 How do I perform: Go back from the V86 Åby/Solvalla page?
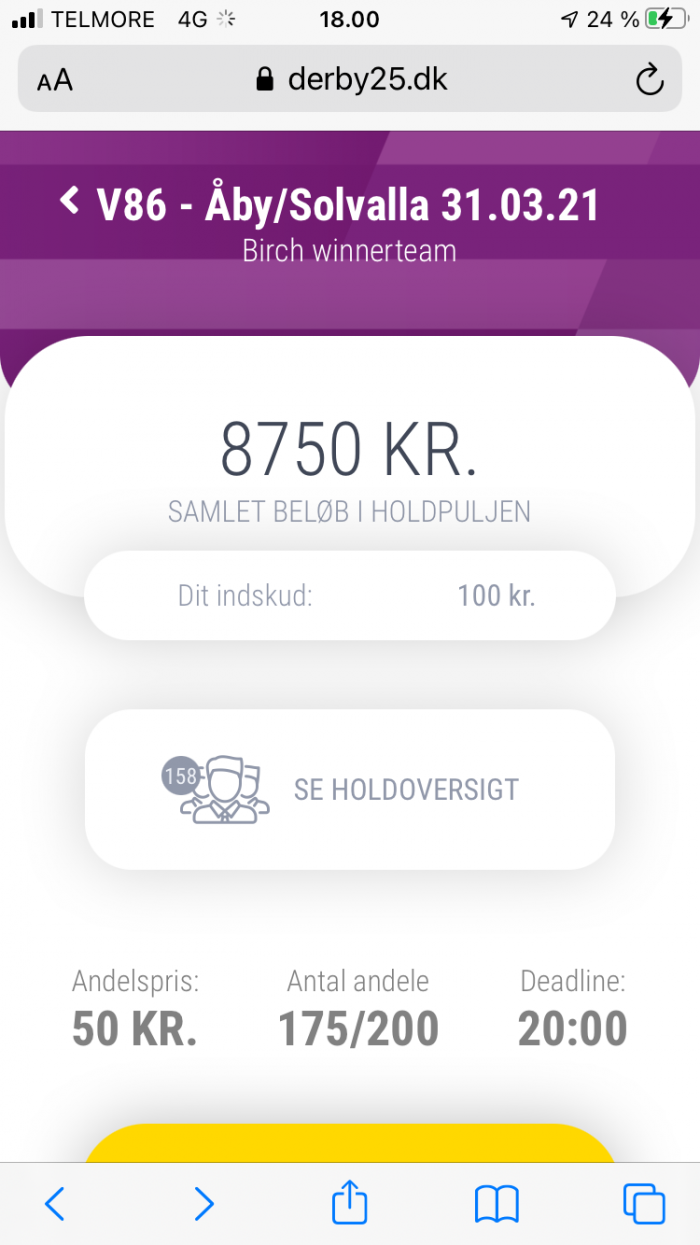pos(70,201)
